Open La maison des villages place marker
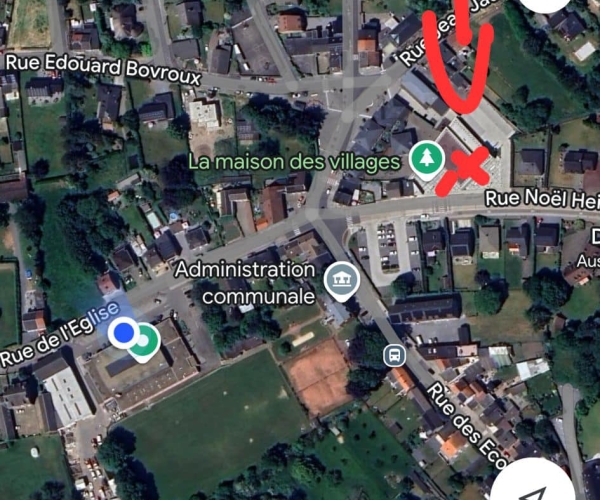 [428, 157]
